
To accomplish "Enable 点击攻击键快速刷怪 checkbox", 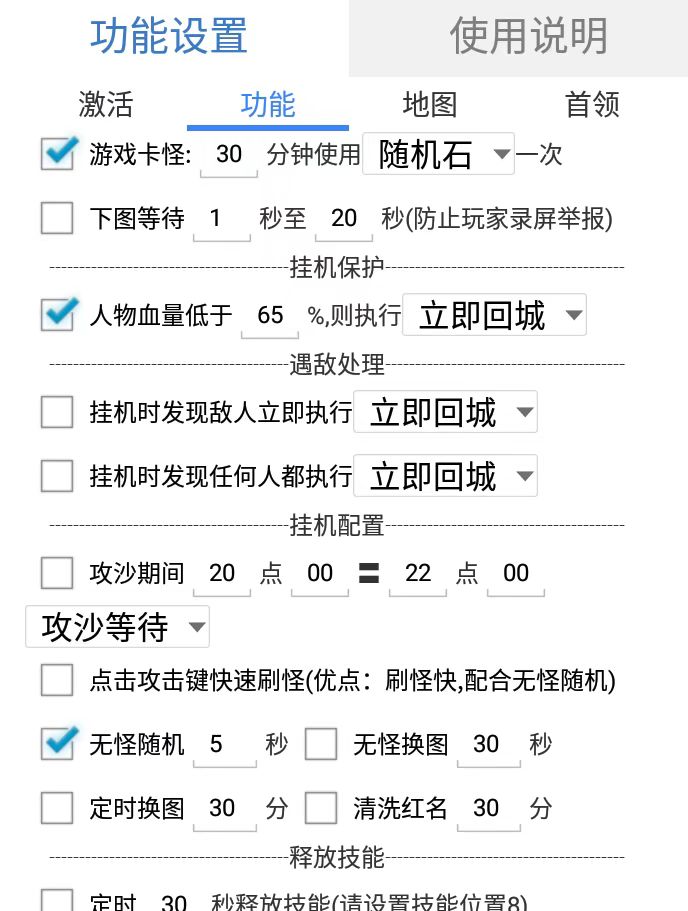I will (x=57, y=681).
